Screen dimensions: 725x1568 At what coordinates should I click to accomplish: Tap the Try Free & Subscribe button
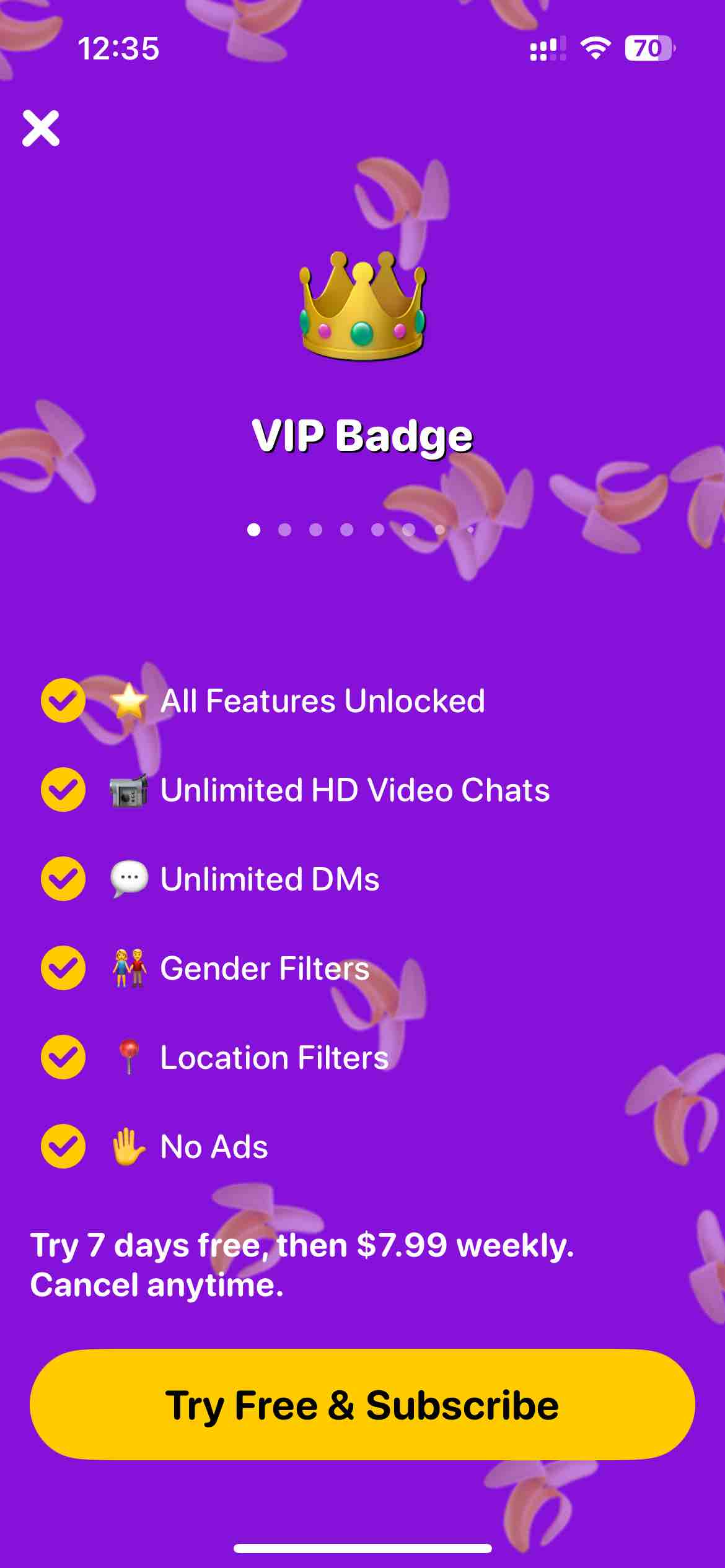click(362, 1405)
